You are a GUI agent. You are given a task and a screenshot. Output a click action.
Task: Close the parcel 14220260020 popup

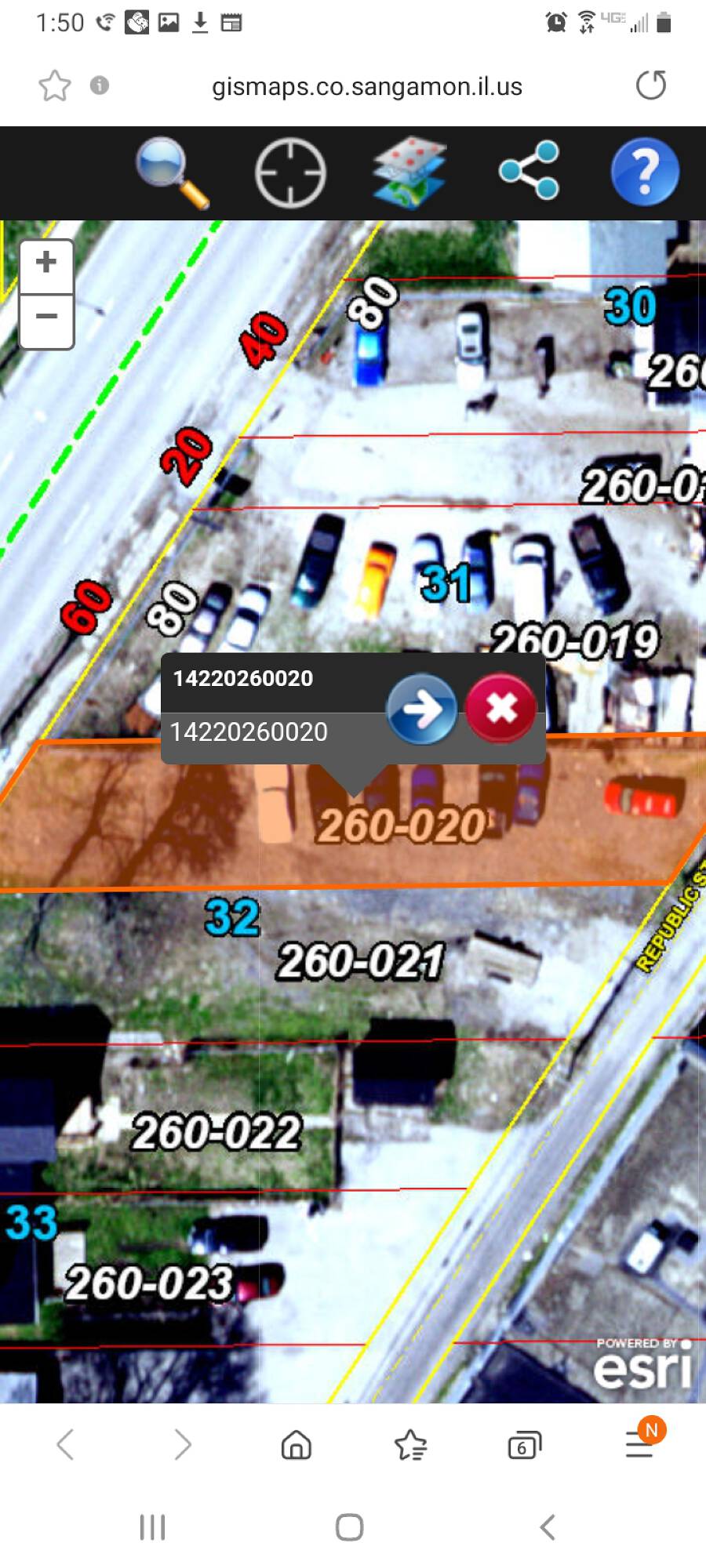[500, 709]
